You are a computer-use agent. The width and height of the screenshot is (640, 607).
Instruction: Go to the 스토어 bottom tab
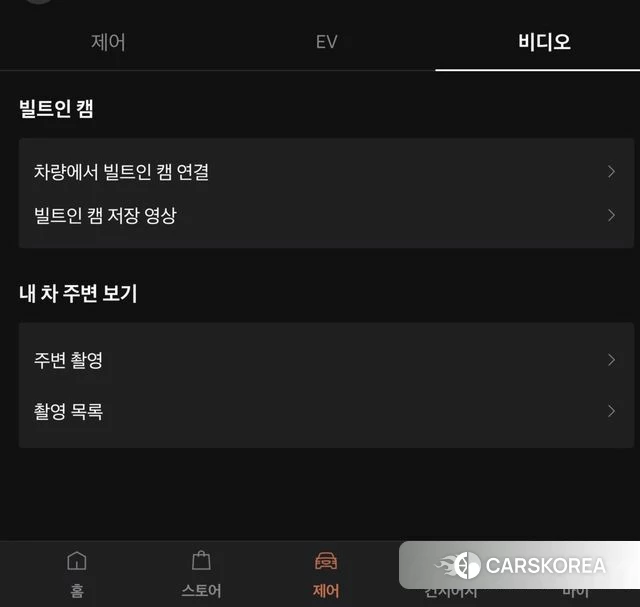[201, 574]
